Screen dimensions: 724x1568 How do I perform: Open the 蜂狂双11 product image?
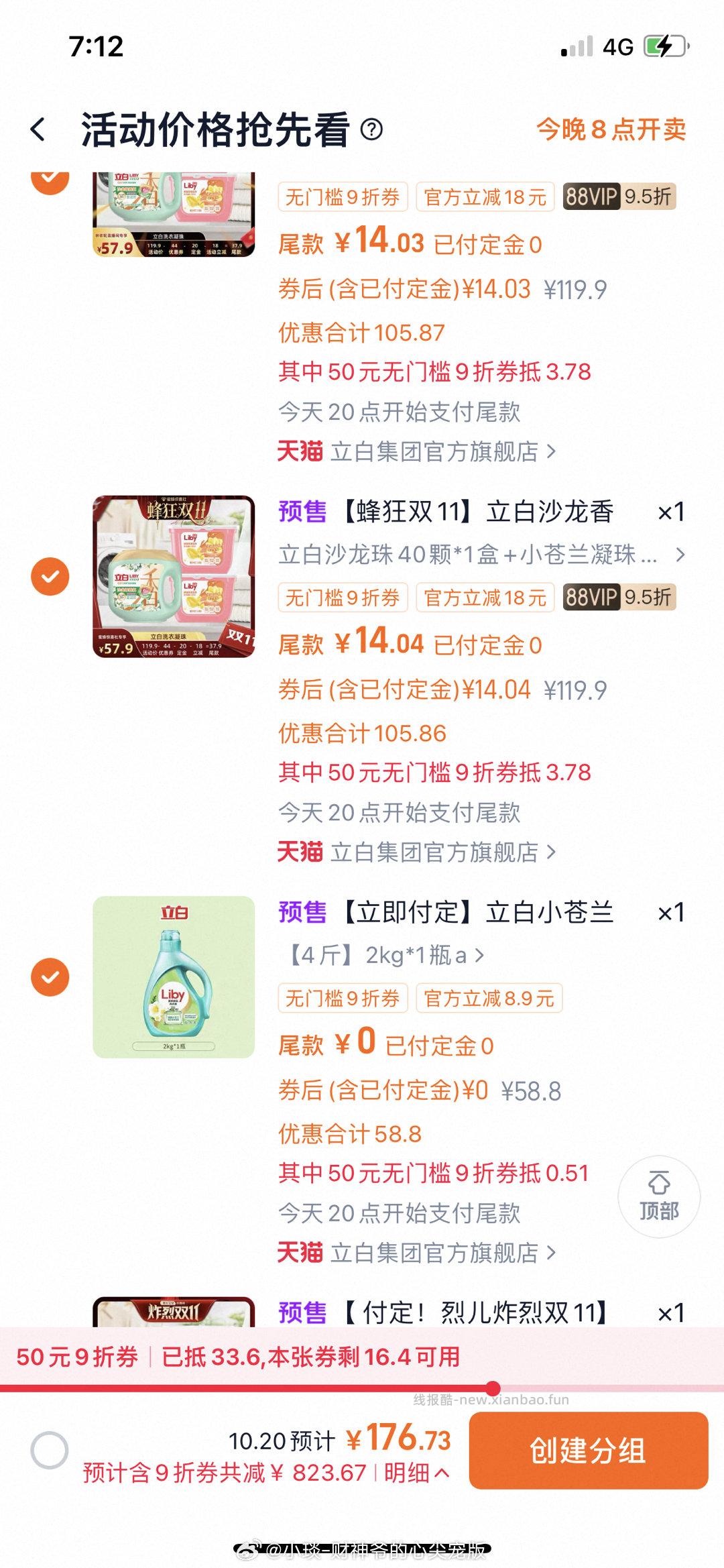[174, 576]
